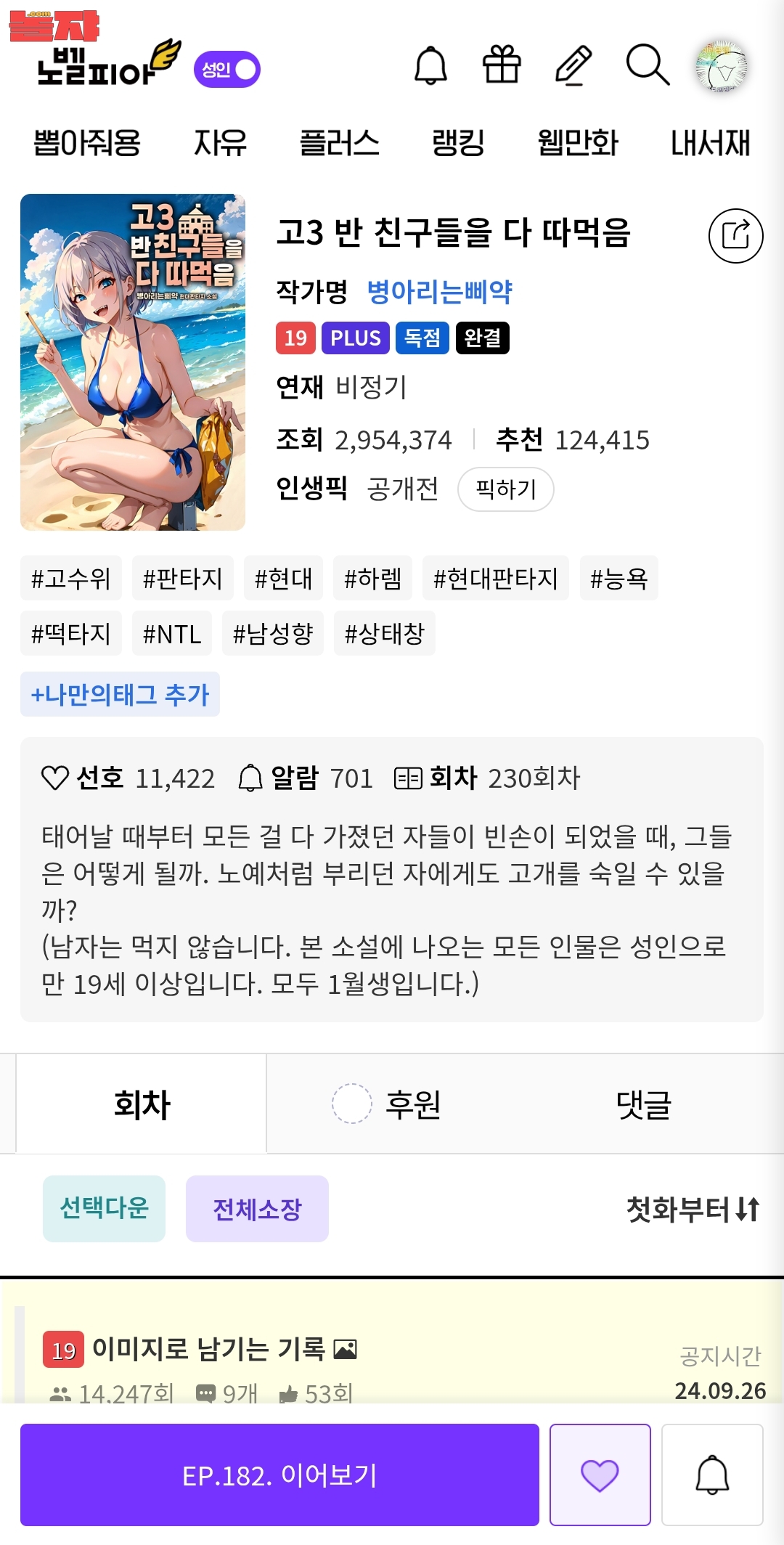784x1545 pixels.
Task: Open the gift box icon
Action: [502, 65]
